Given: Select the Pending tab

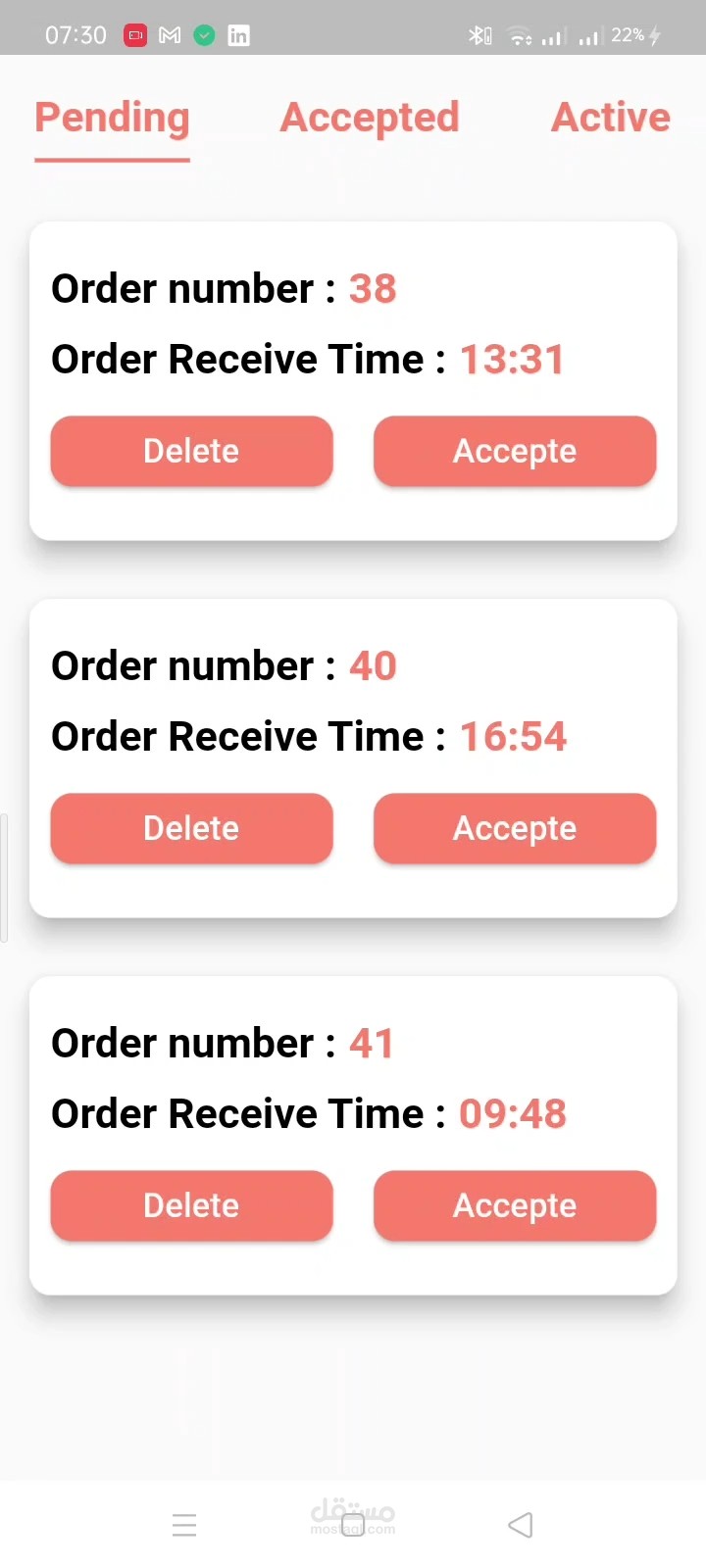Looking at the screenshot, I should click(x=112, y=118).
